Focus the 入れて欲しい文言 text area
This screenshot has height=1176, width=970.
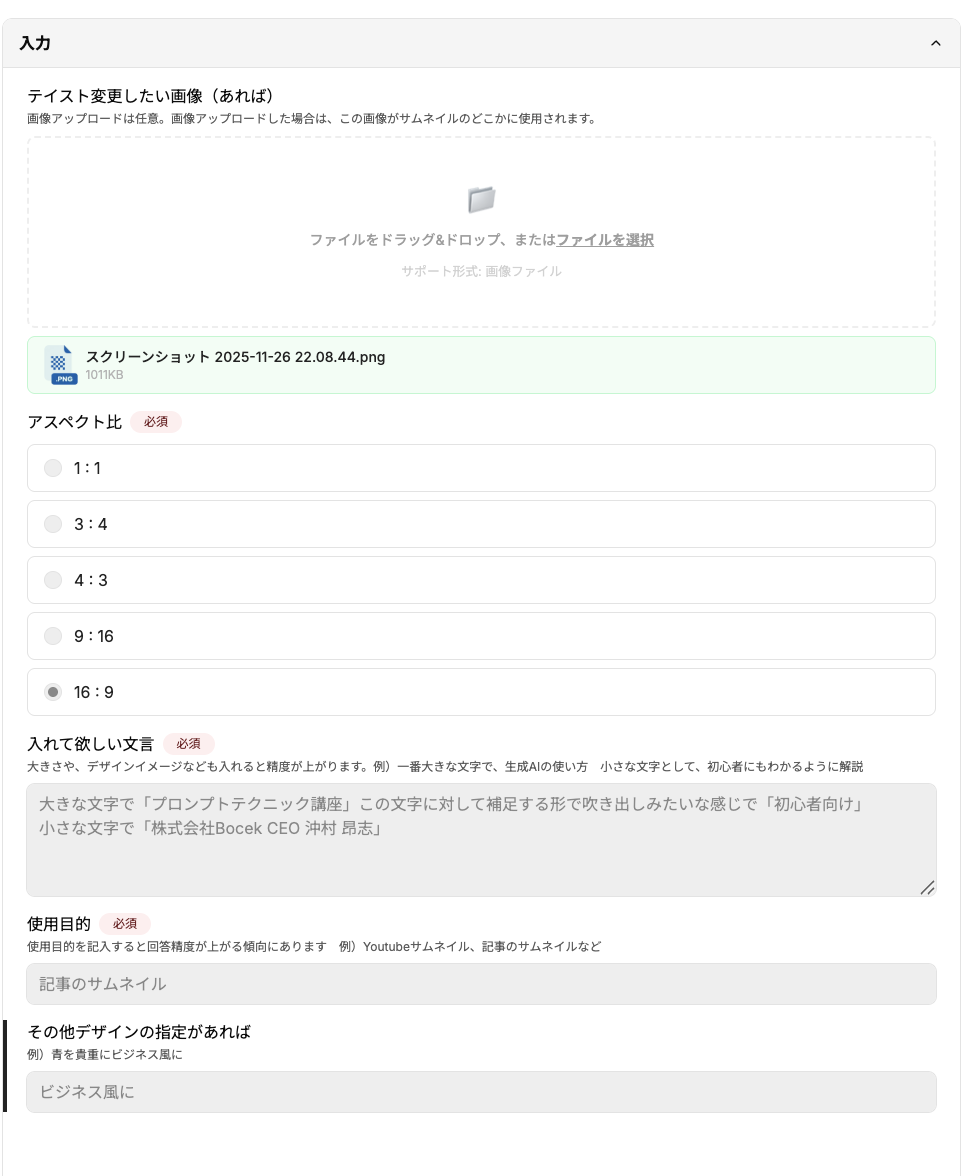(481, 839)
